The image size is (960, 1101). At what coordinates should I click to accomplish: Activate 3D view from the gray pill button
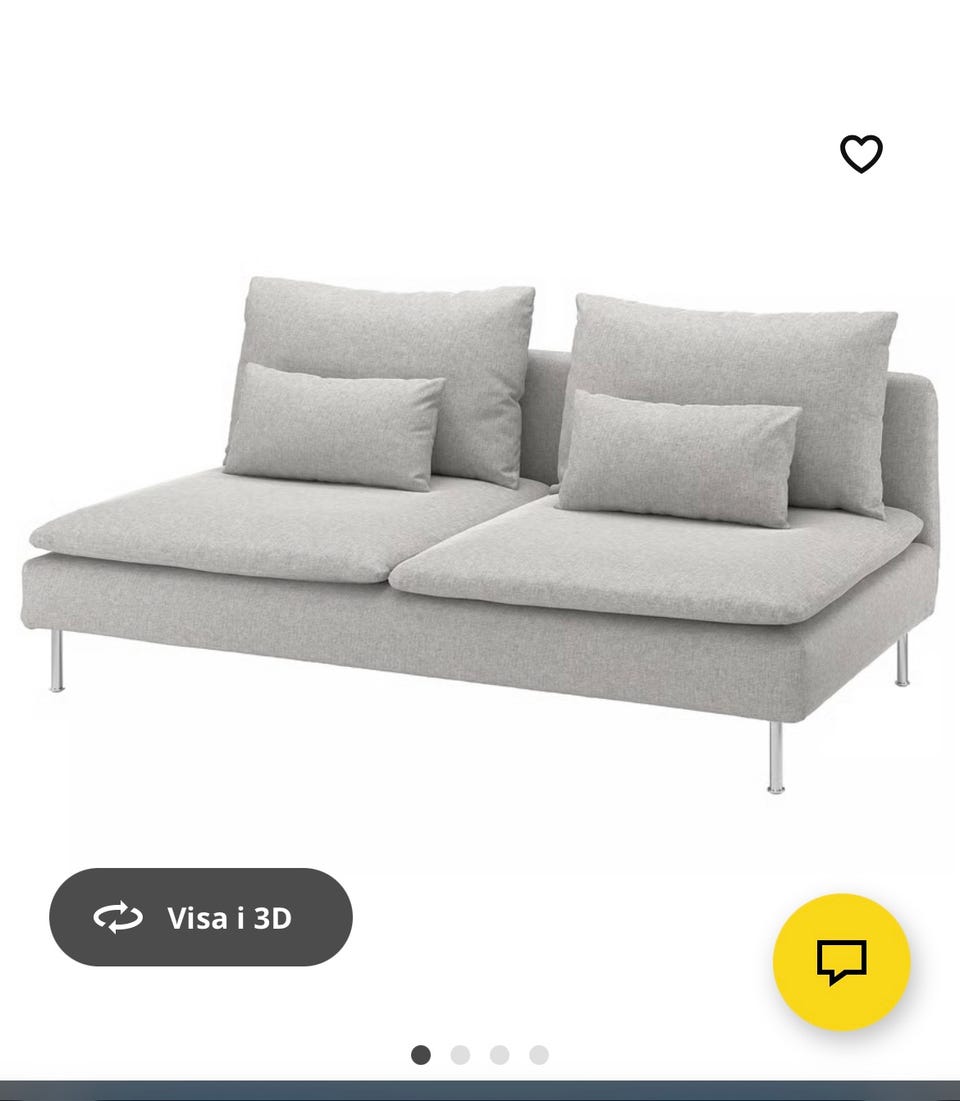[200, 918]
